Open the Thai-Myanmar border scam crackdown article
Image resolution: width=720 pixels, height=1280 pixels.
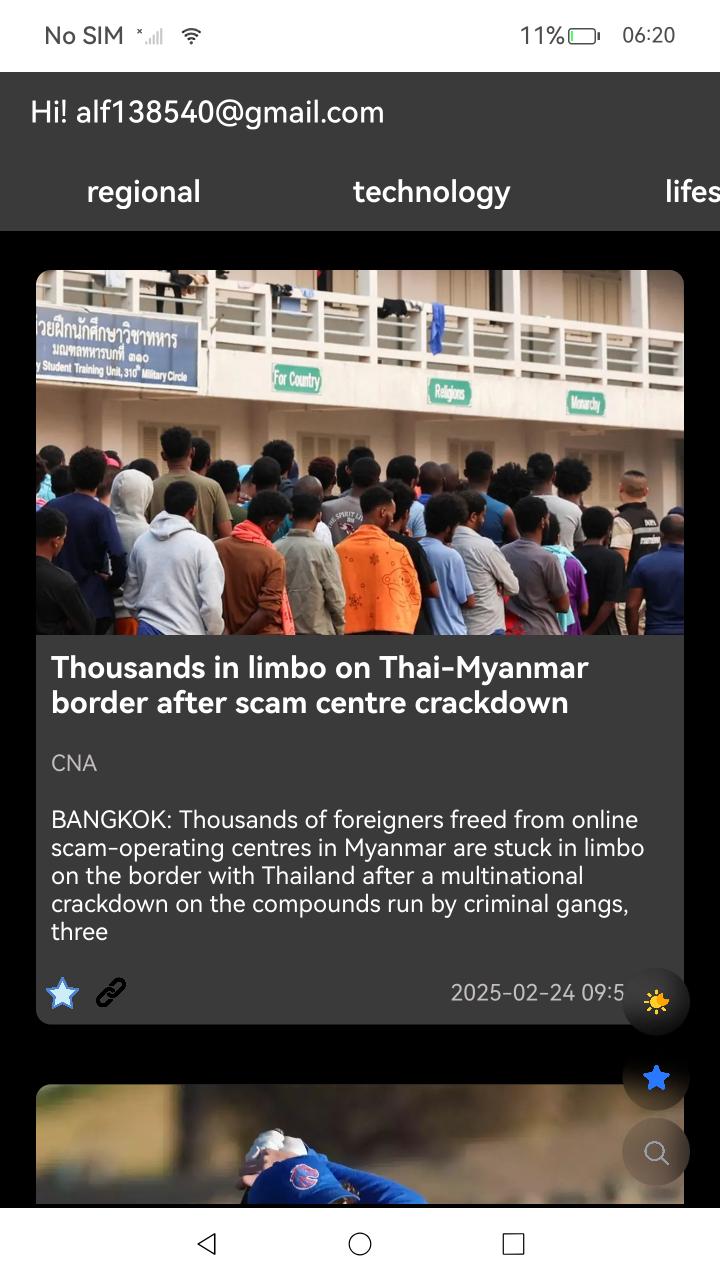click(319, 685)
